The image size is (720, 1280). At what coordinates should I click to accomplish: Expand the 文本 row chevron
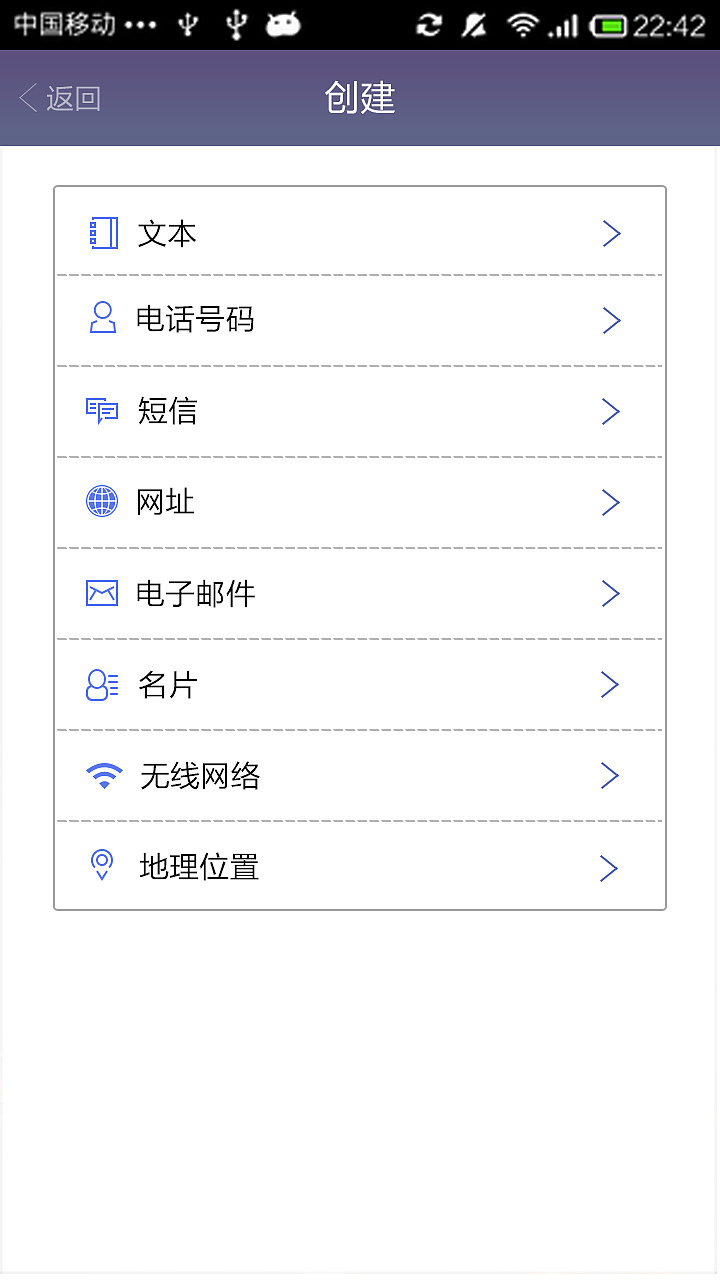(611, 233)
